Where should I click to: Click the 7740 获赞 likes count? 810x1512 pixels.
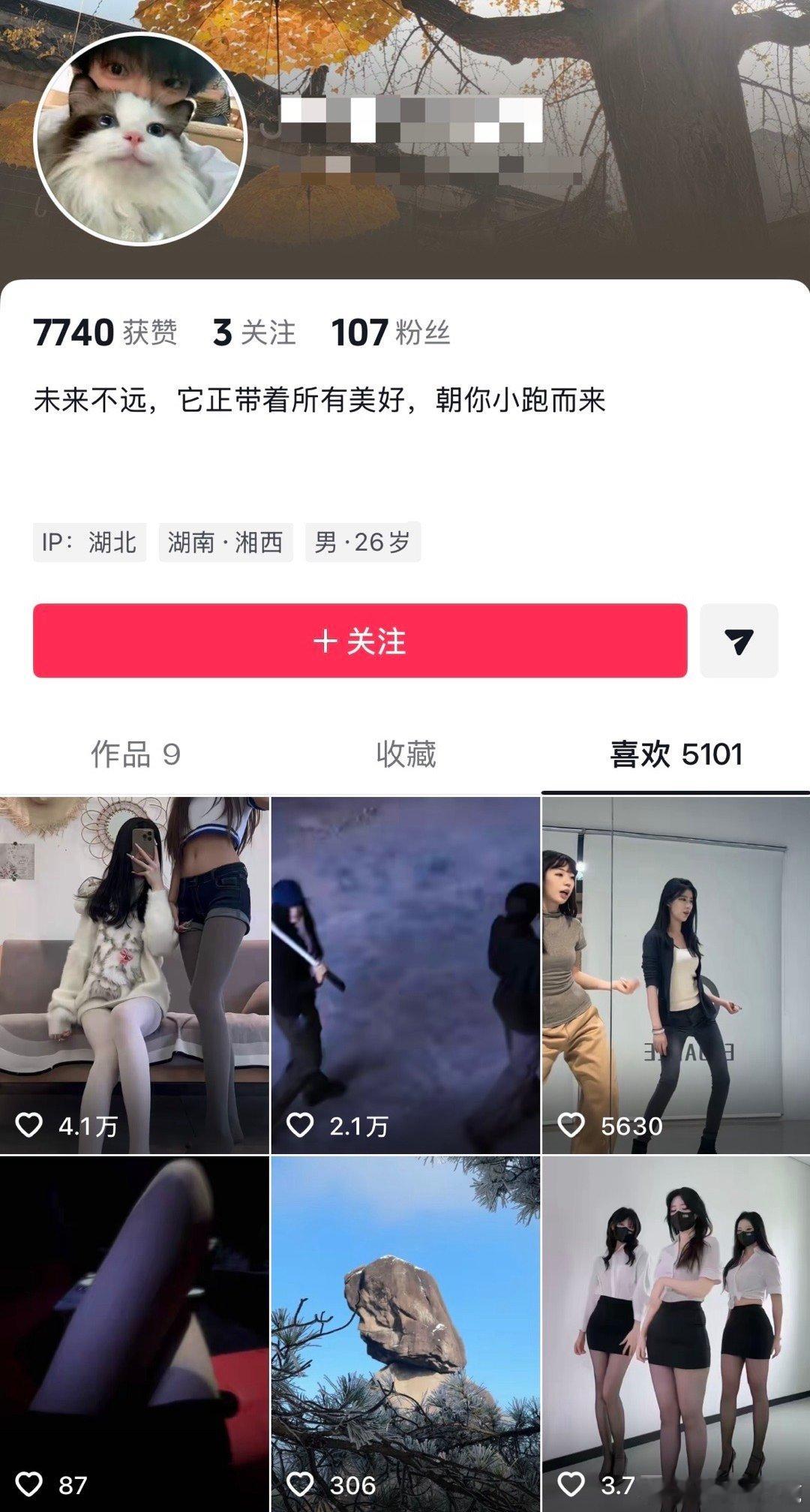[x=108, y=332]
